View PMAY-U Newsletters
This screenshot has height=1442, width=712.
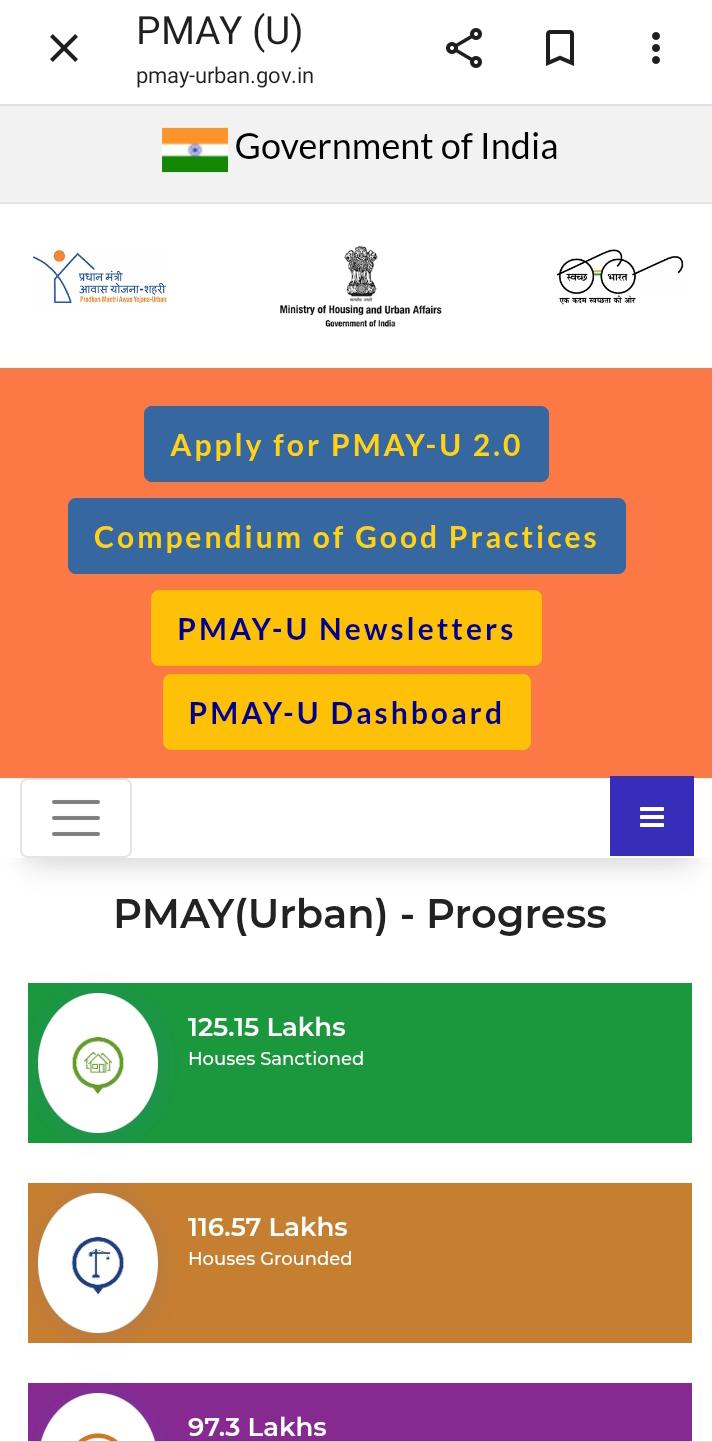tap(346, 628)
